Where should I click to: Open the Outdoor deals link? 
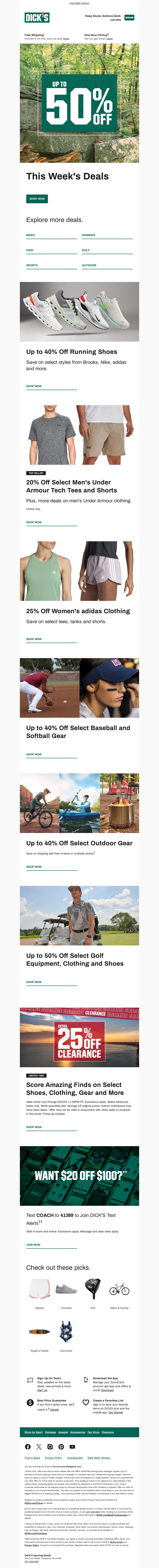89,265
